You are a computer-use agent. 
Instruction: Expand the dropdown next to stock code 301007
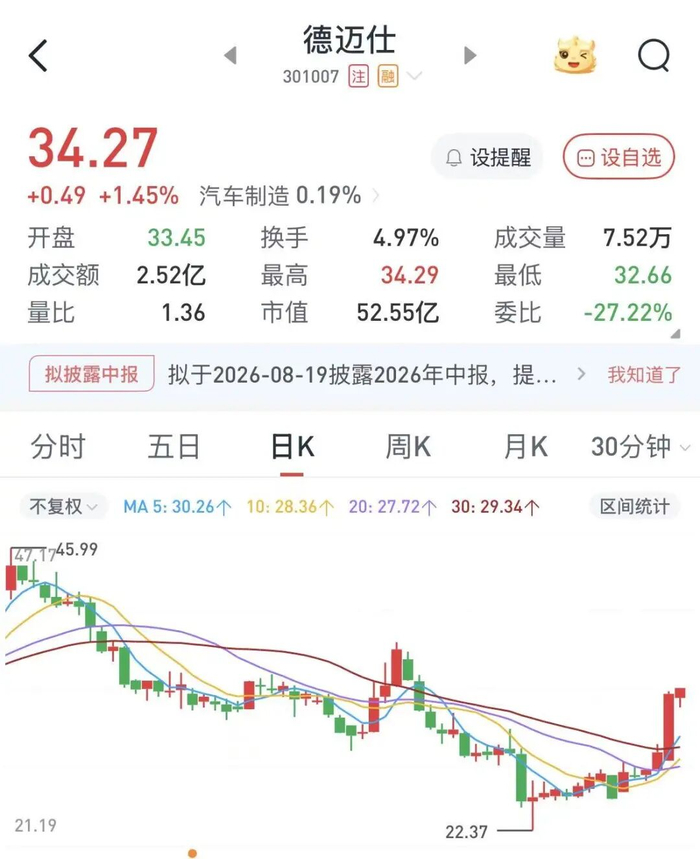tap(415, 76)
